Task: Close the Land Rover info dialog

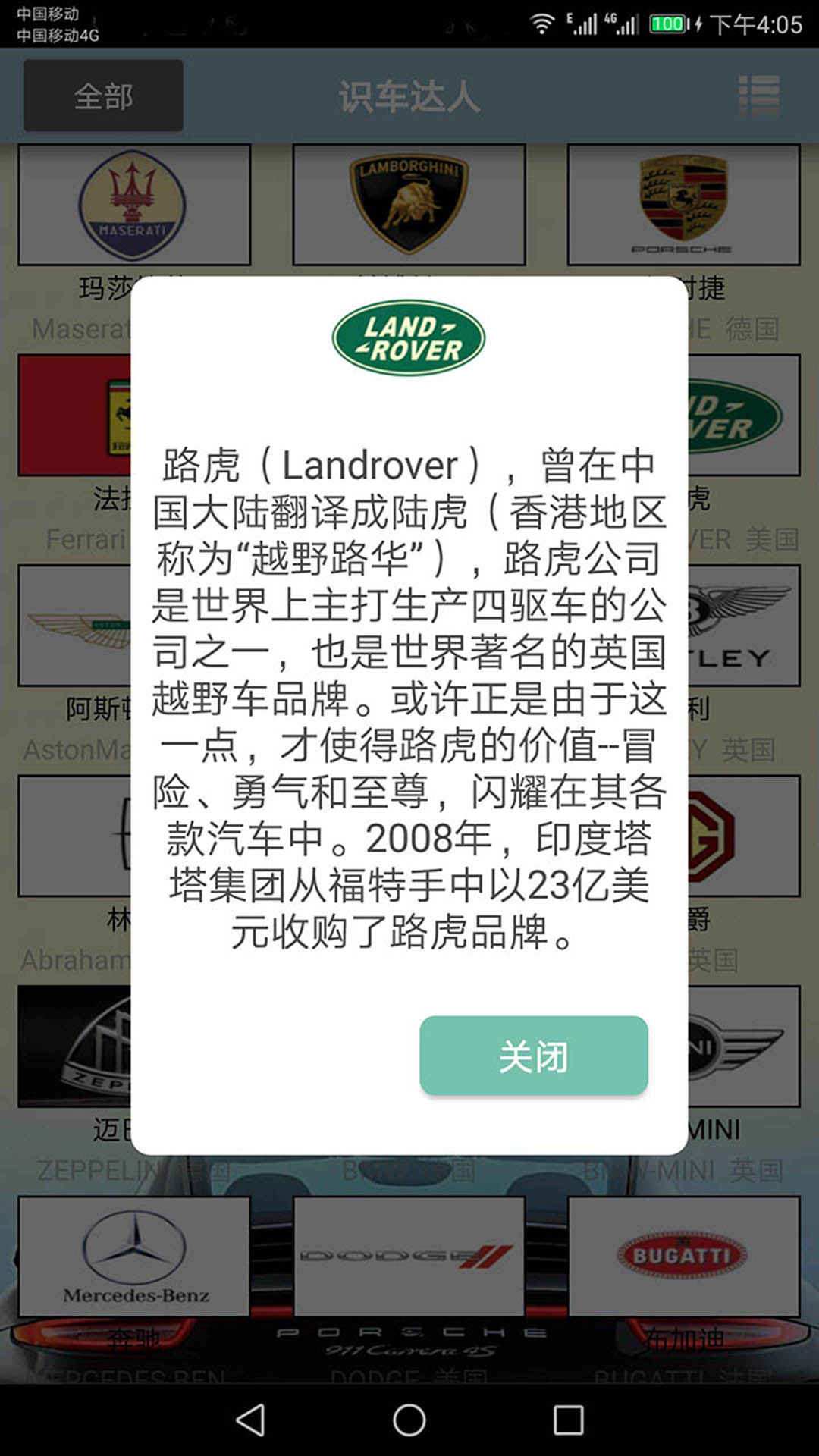Action: (533, 1056)
